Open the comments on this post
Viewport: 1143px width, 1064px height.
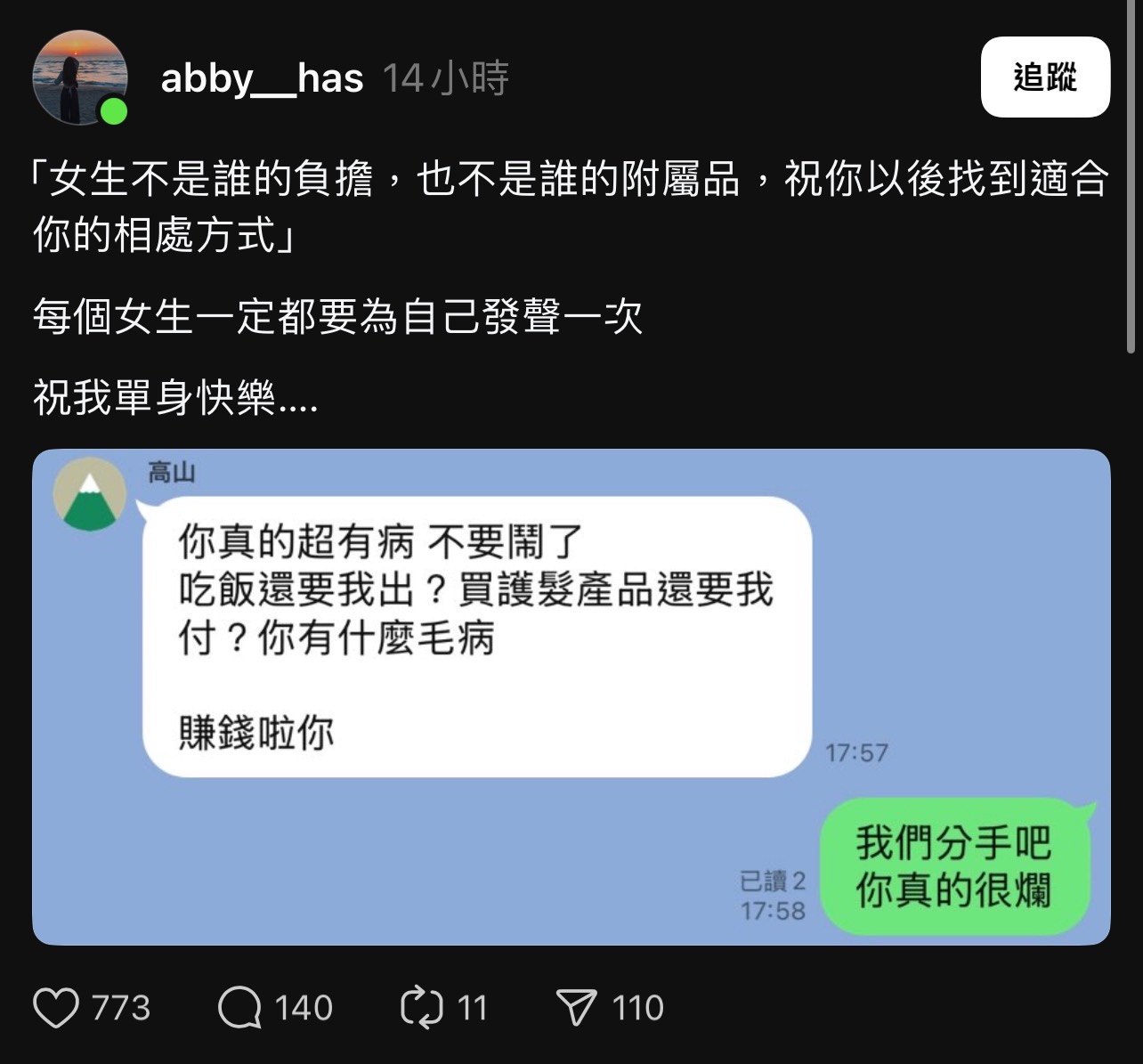click(x=239, y=1008)
